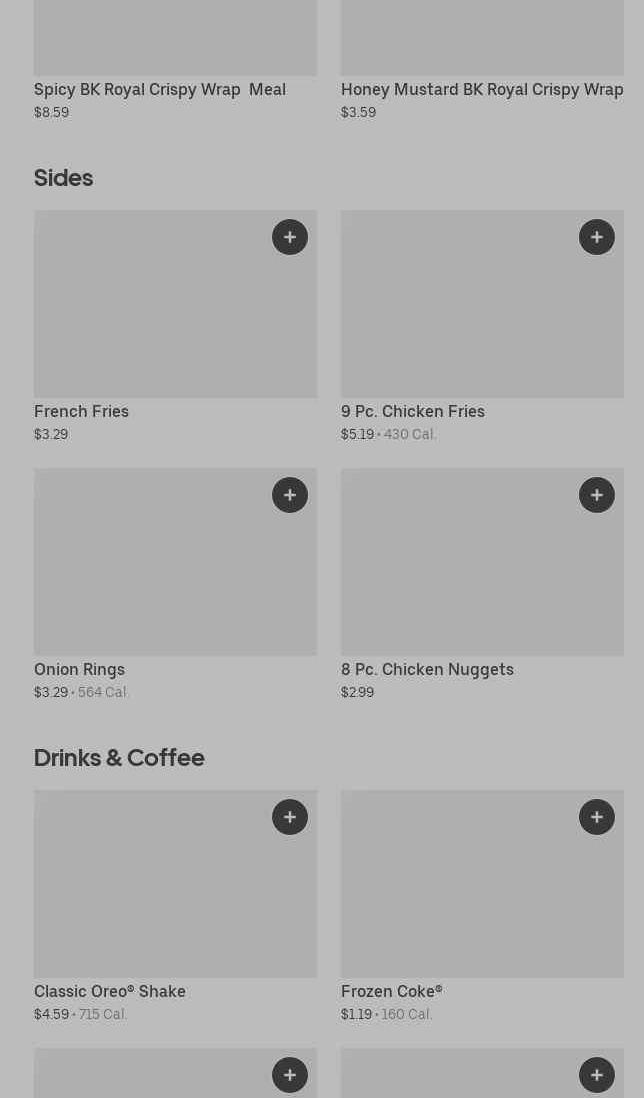Add 8 Pc. Chicken Nuggets to cart

click(x=597, y=495)
